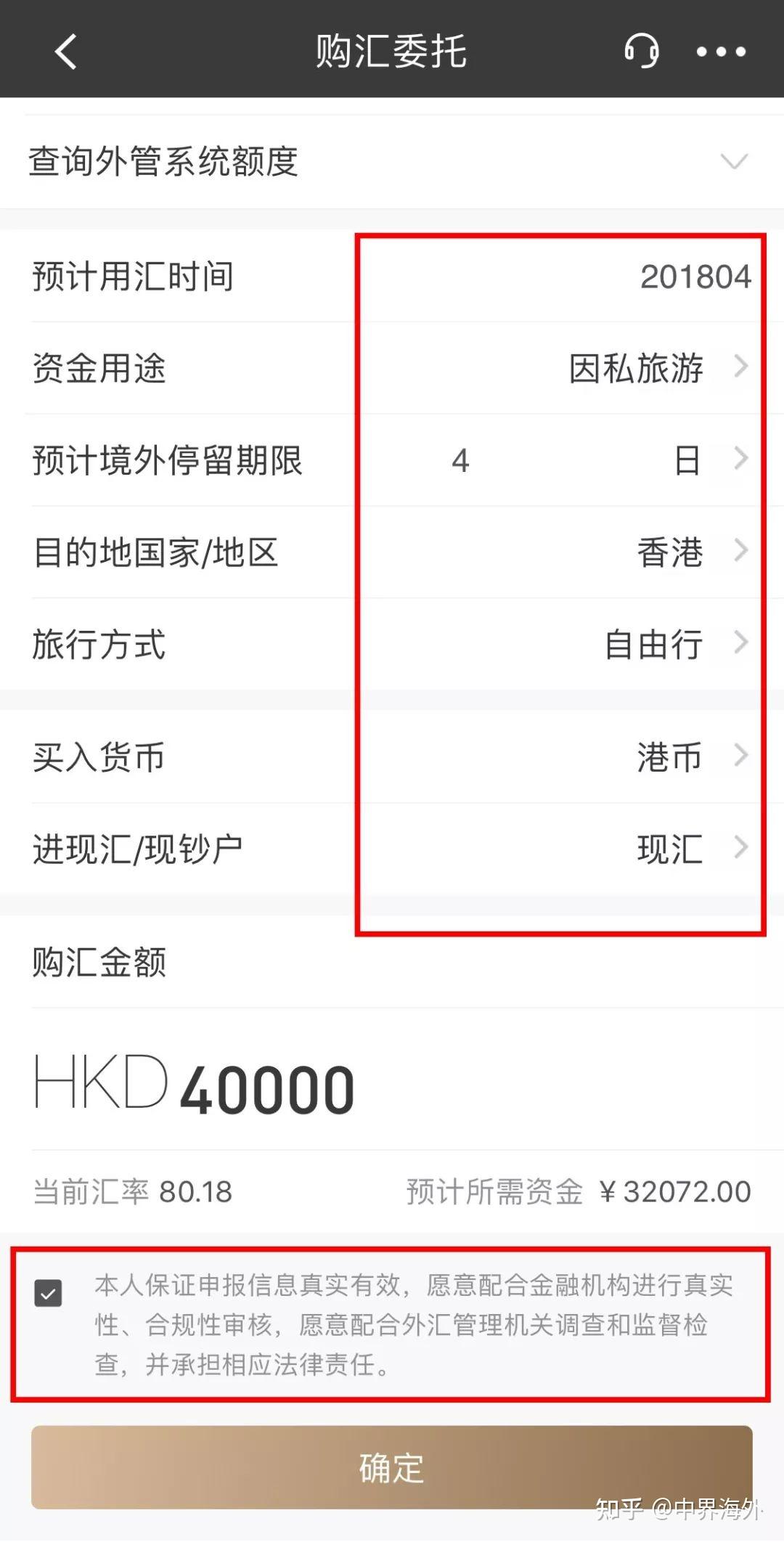Image resolution: width=784 pixels, height=1542 pixels.
Task: Open the 资金用途 selector showing 因私旅游
Action: coord(635,368)
